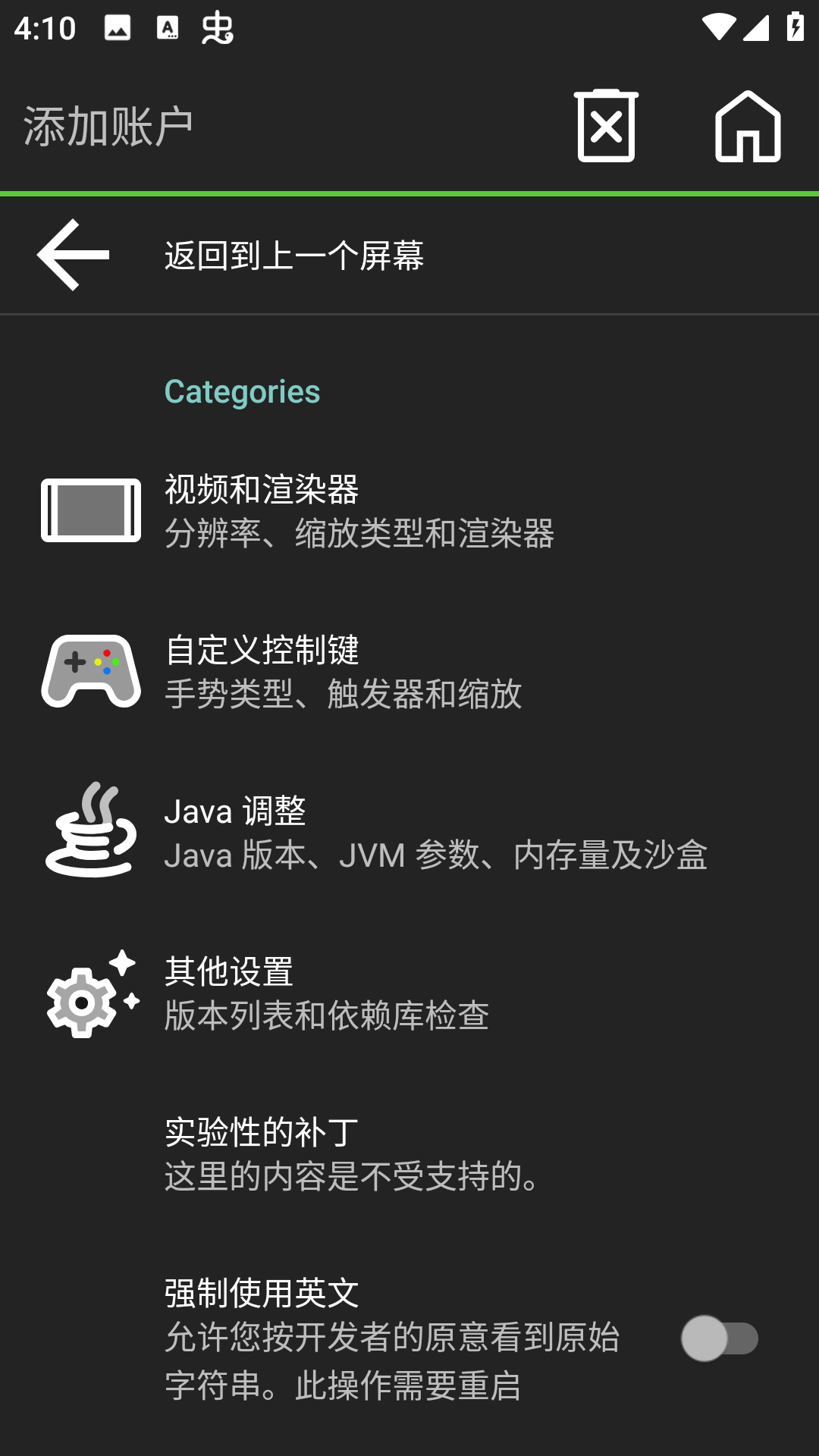
Task: Select the gamepad icon for 自定义控制键
Action: (x=91, y=671)
